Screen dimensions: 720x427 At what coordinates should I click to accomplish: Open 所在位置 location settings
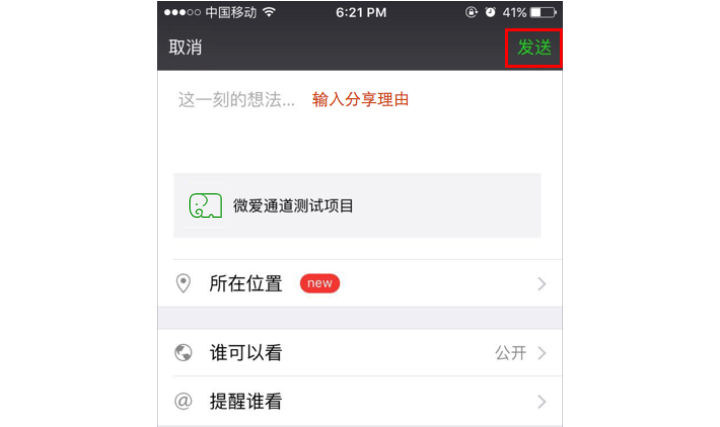pos(360,283)
